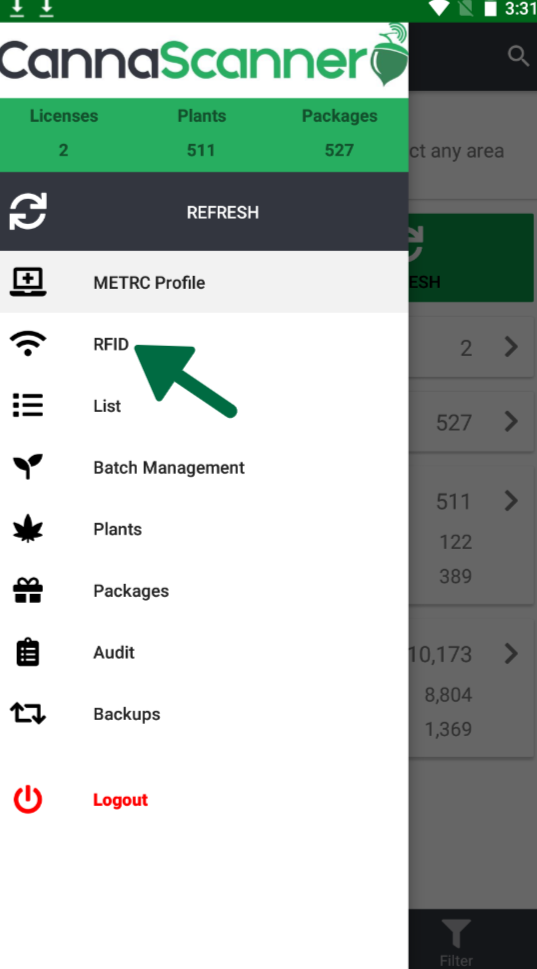Go to the List section

[204, 406]
